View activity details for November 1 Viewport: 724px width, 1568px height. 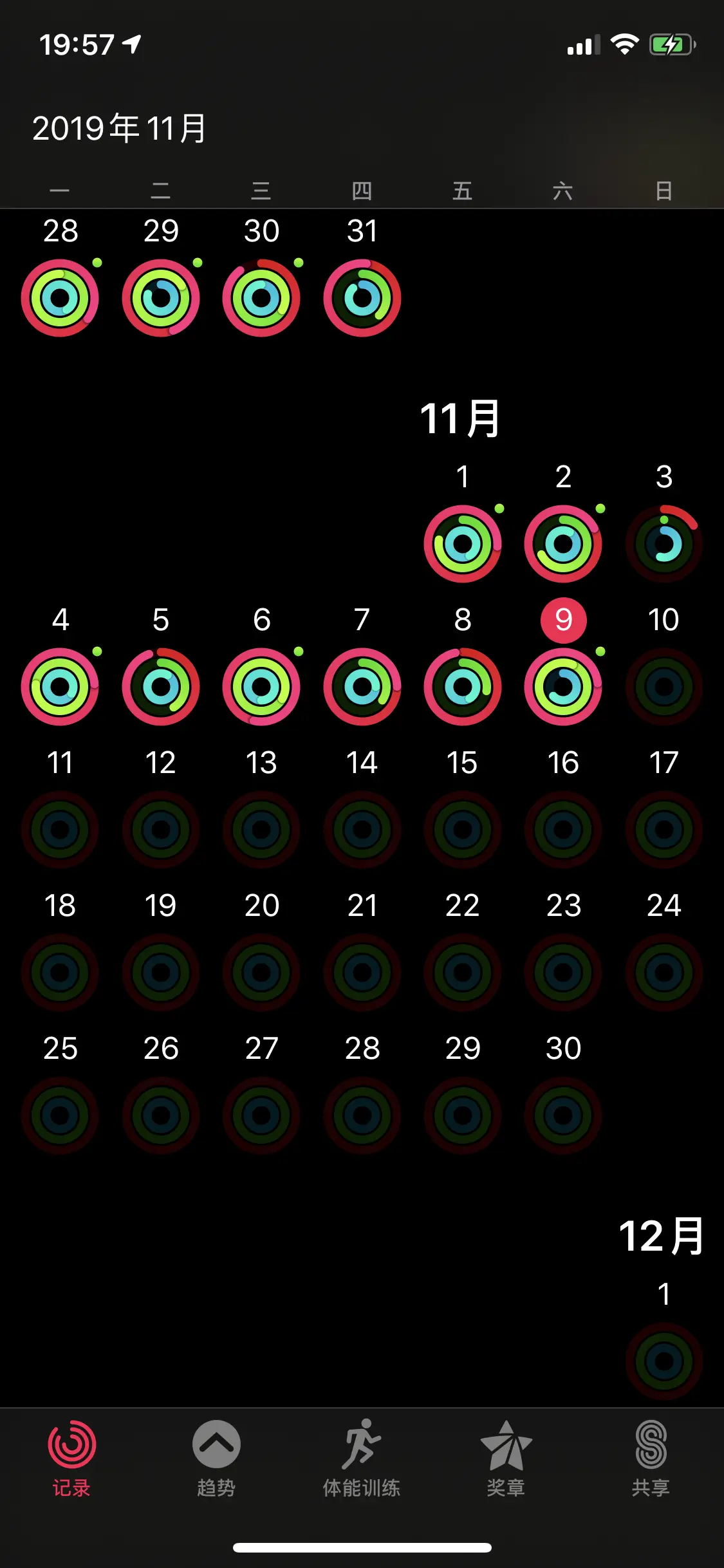tap(462, 543)
